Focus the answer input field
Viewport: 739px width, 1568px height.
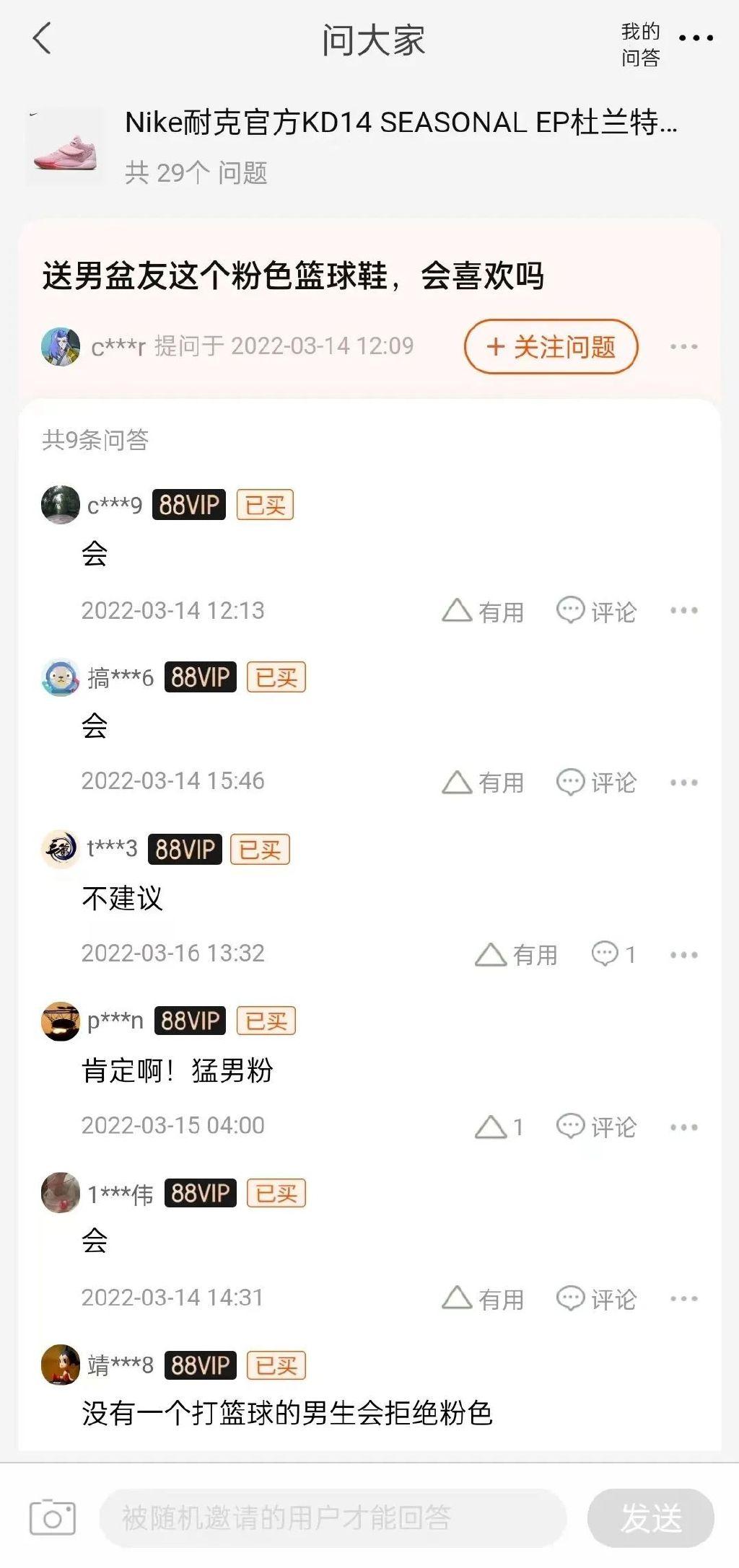[x=332, y=1518]
